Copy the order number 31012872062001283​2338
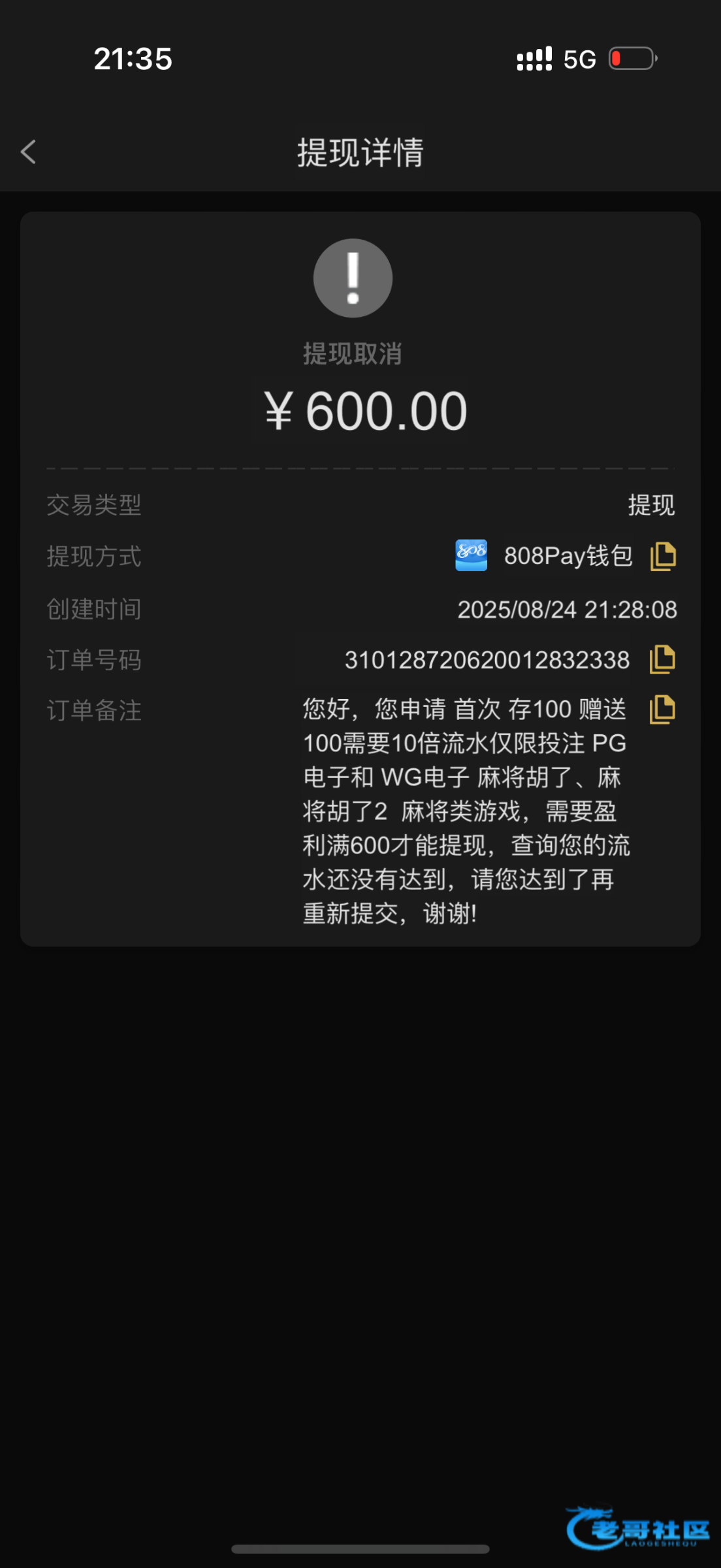Viewport: 721px width, 1568px height. (x=663, y=659)
